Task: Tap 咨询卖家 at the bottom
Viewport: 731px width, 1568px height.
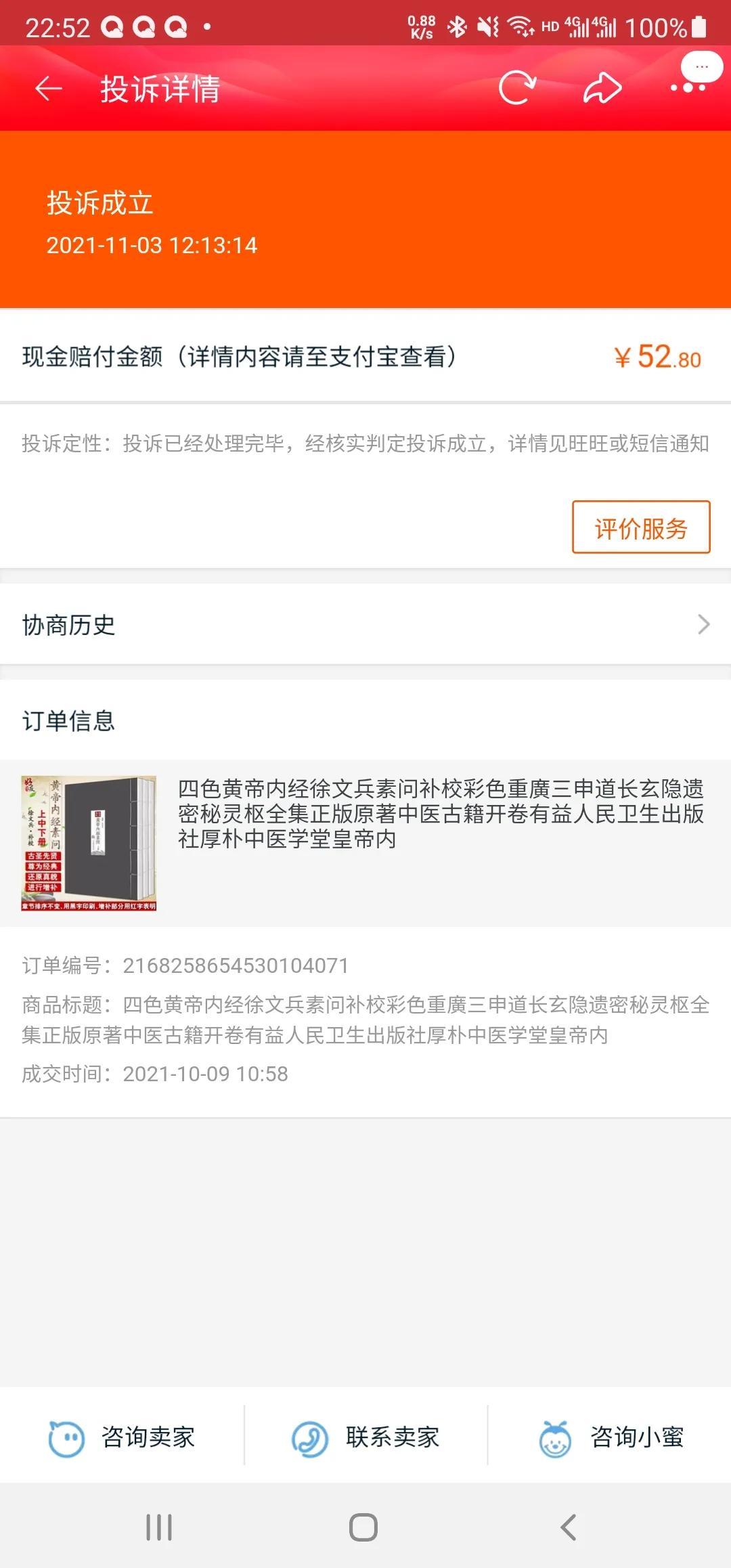Action: pos(122,1437)
